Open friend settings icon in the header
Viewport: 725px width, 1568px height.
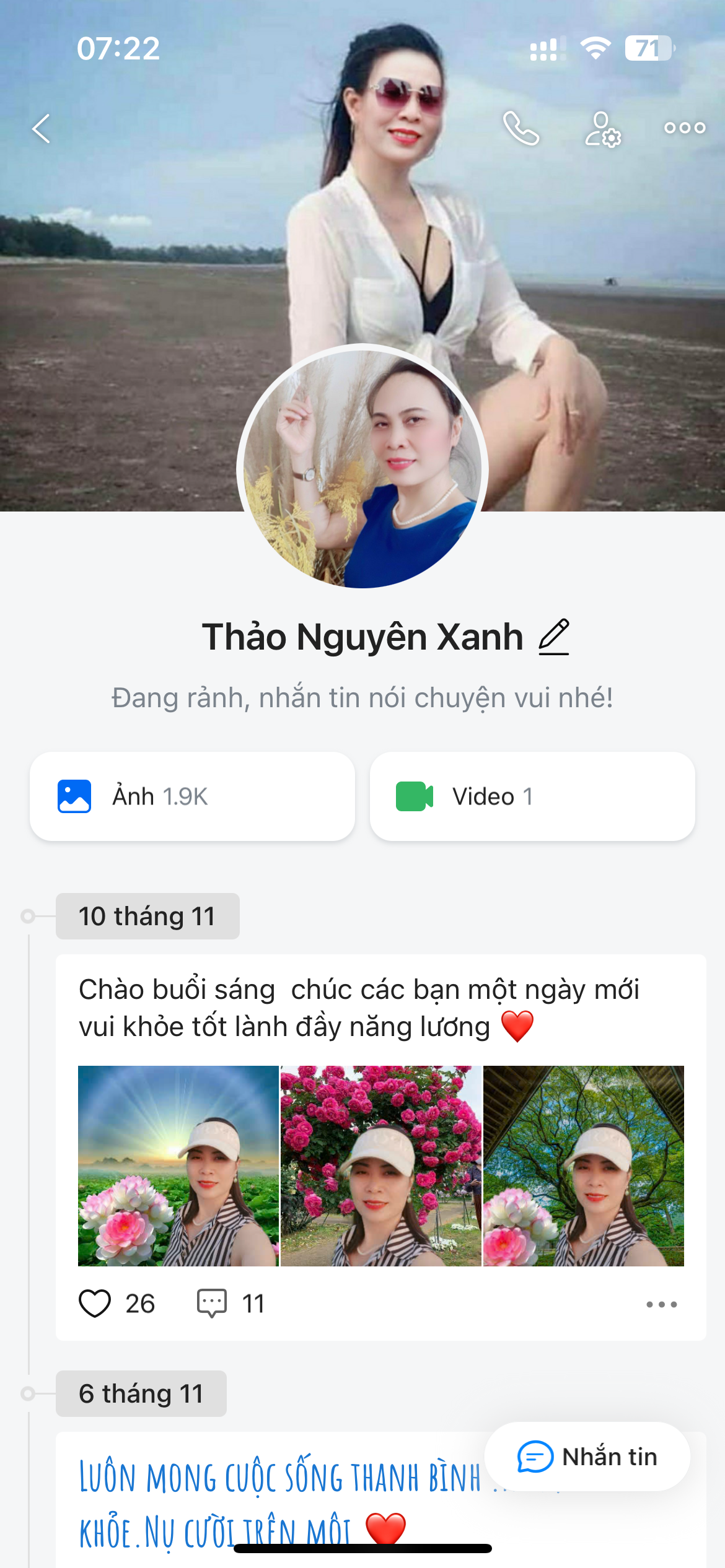[x=602, y=129]
